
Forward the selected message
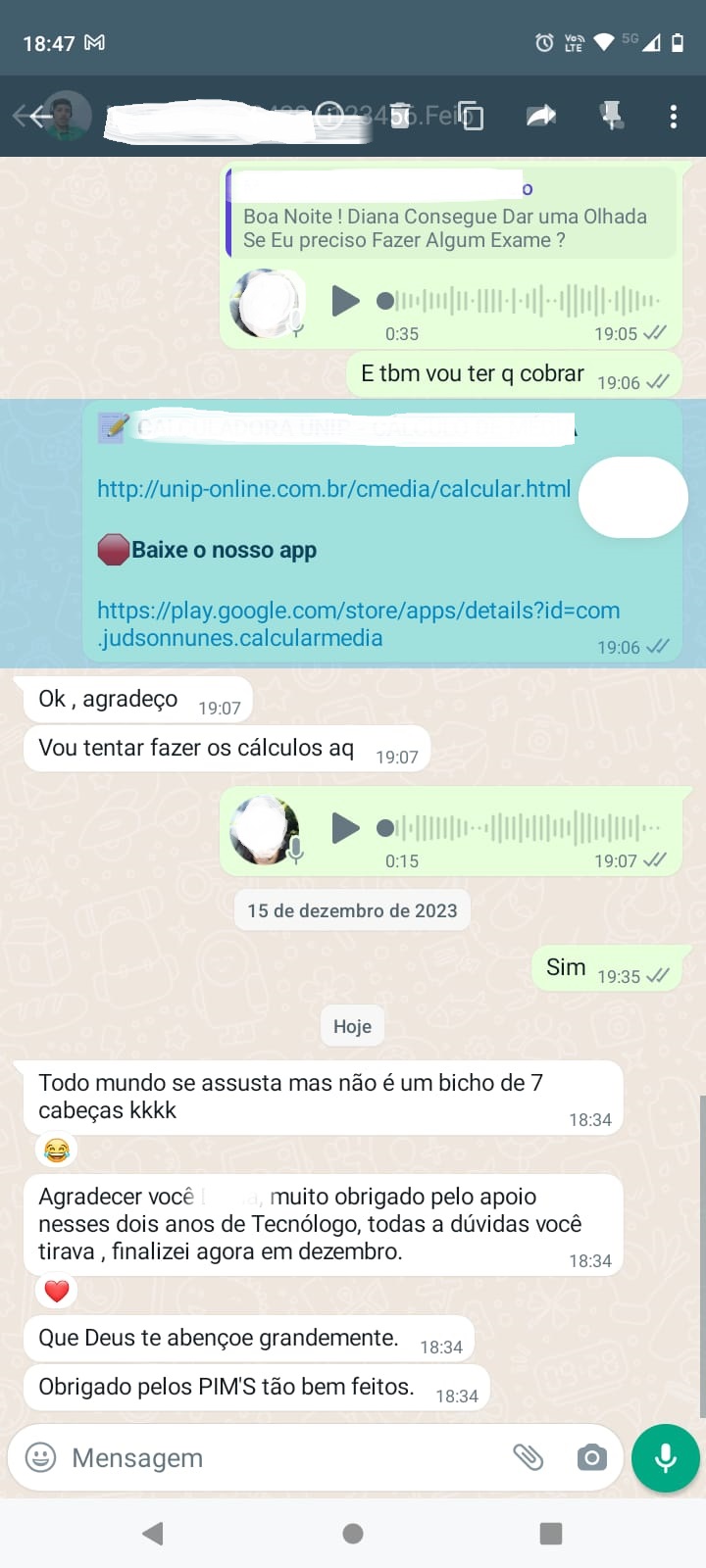[541, 116]
